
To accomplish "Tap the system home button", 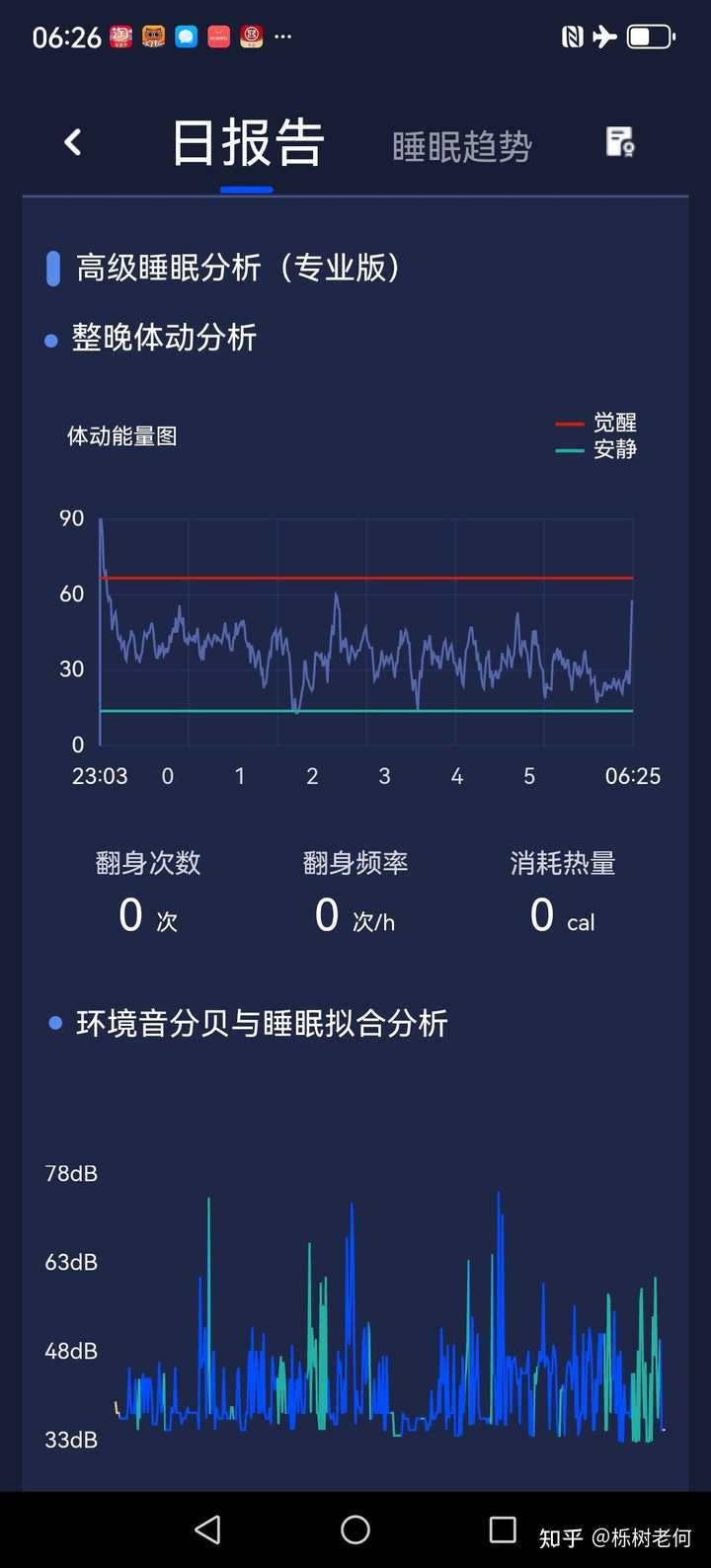I will [x=355, y=1529].
